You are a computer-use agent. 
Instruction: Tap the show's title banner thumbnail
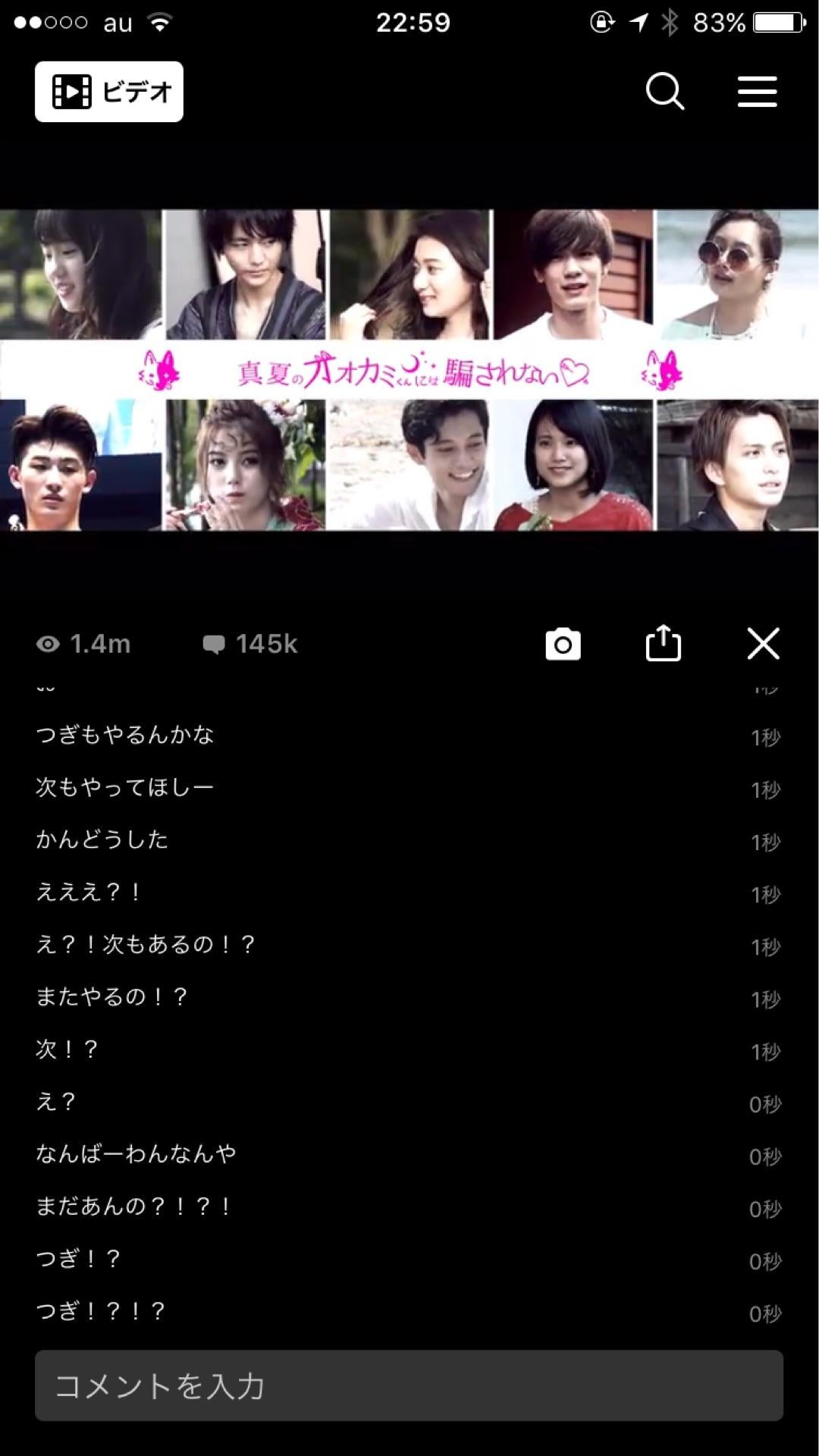coord(409,373)
